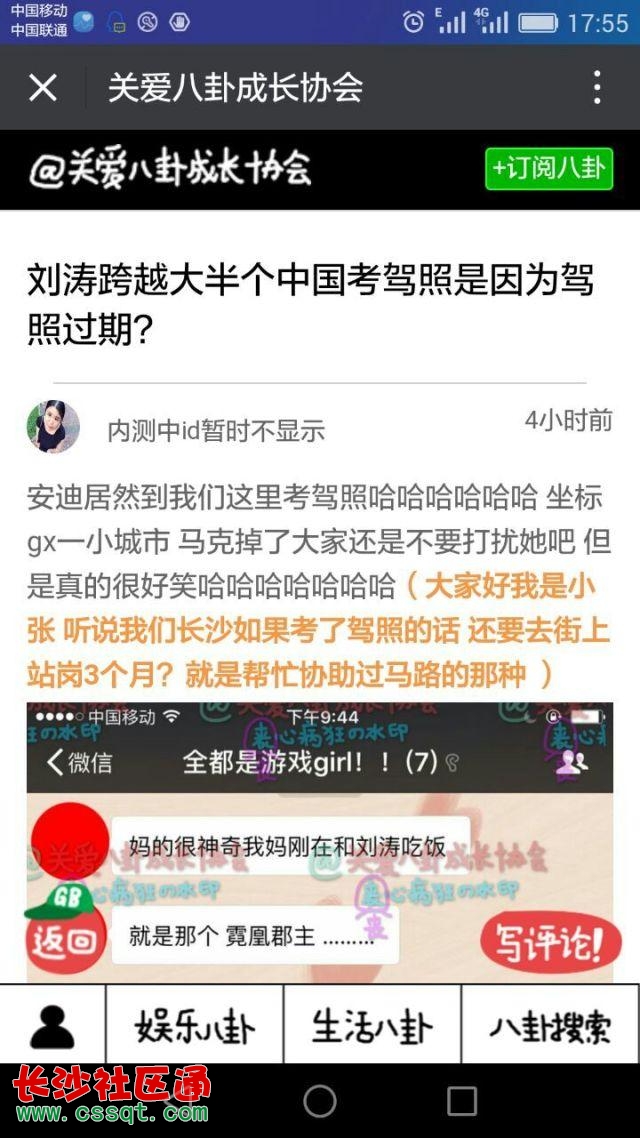Open system recent apps
Viewport: 640px width, 1138px height.
(462, 1101)
